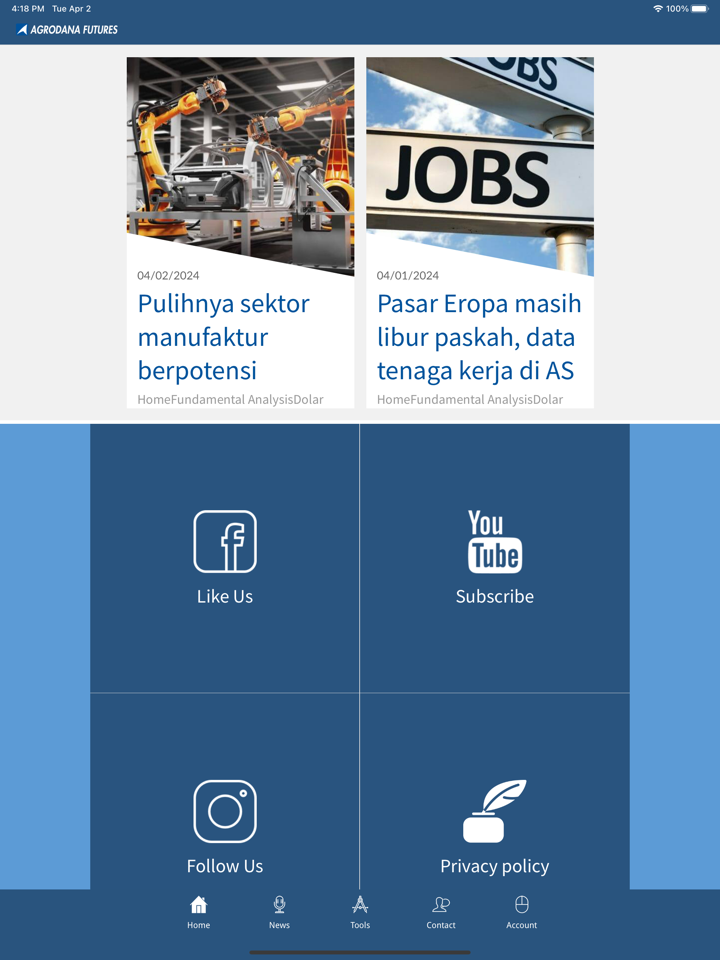Open Facebook via the Like Us icon
Viewport: 720px width, 960px height.
[225, 540]
